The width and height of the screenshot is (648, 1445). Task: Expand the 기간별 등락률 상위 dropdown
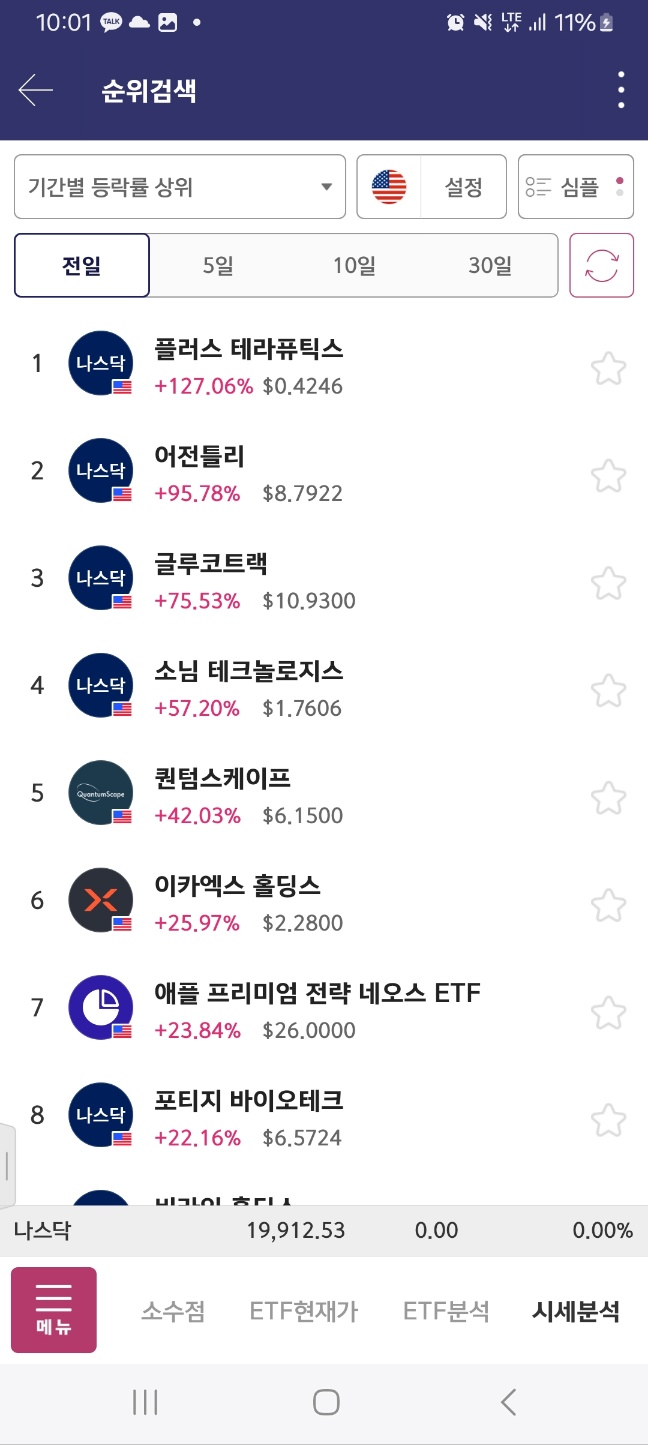pyautogui.click(x=180, y=187)
